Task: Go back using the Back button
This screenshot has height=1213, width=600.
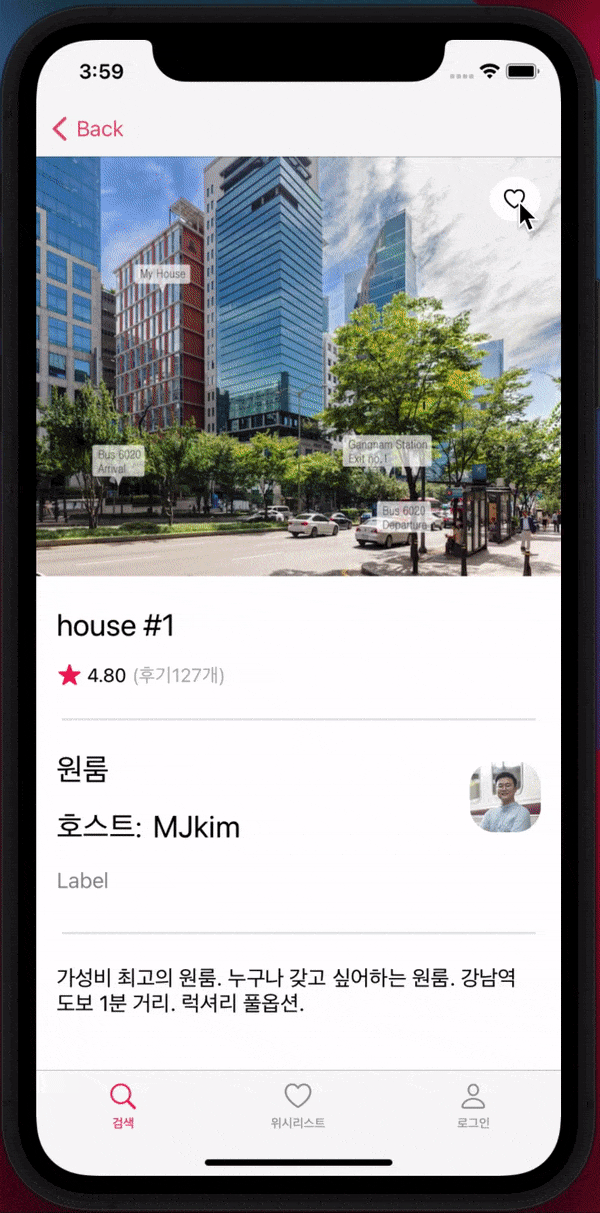Action: (87, 129)
